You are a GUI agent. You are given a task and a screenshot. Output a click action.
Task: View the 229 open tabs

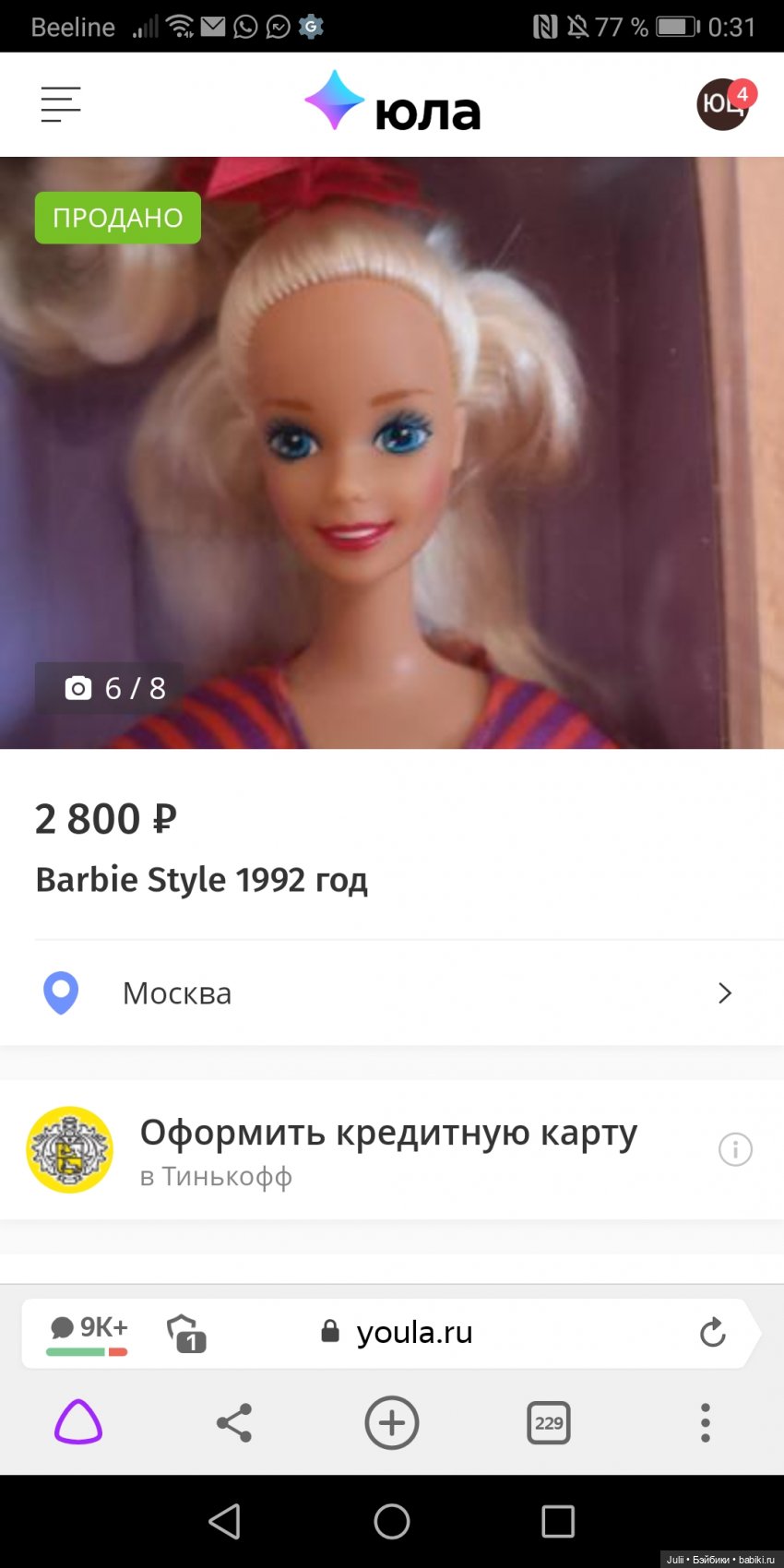[x=549, y=1422]
